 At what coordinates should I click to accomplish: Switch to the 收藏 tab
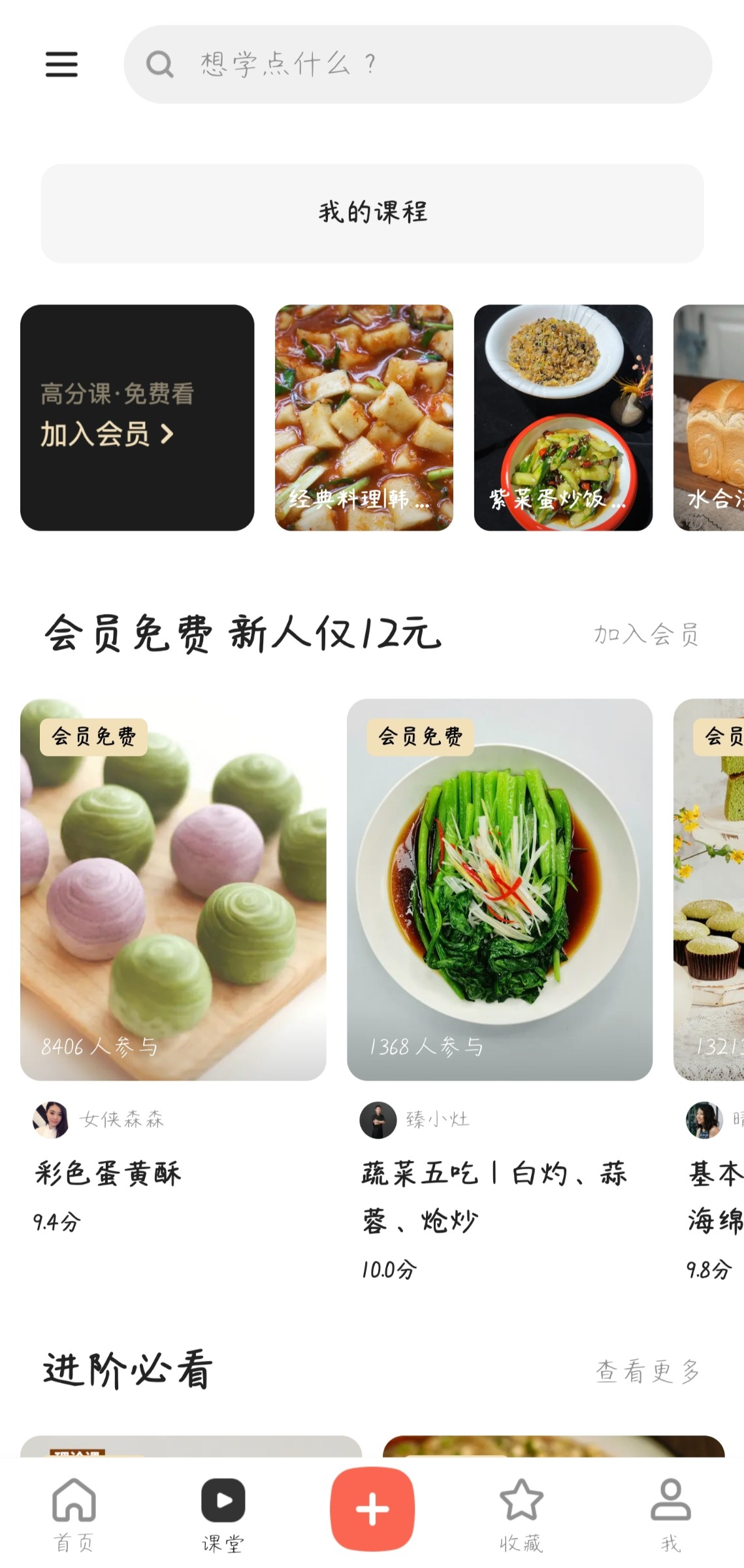pos(521,1514)
